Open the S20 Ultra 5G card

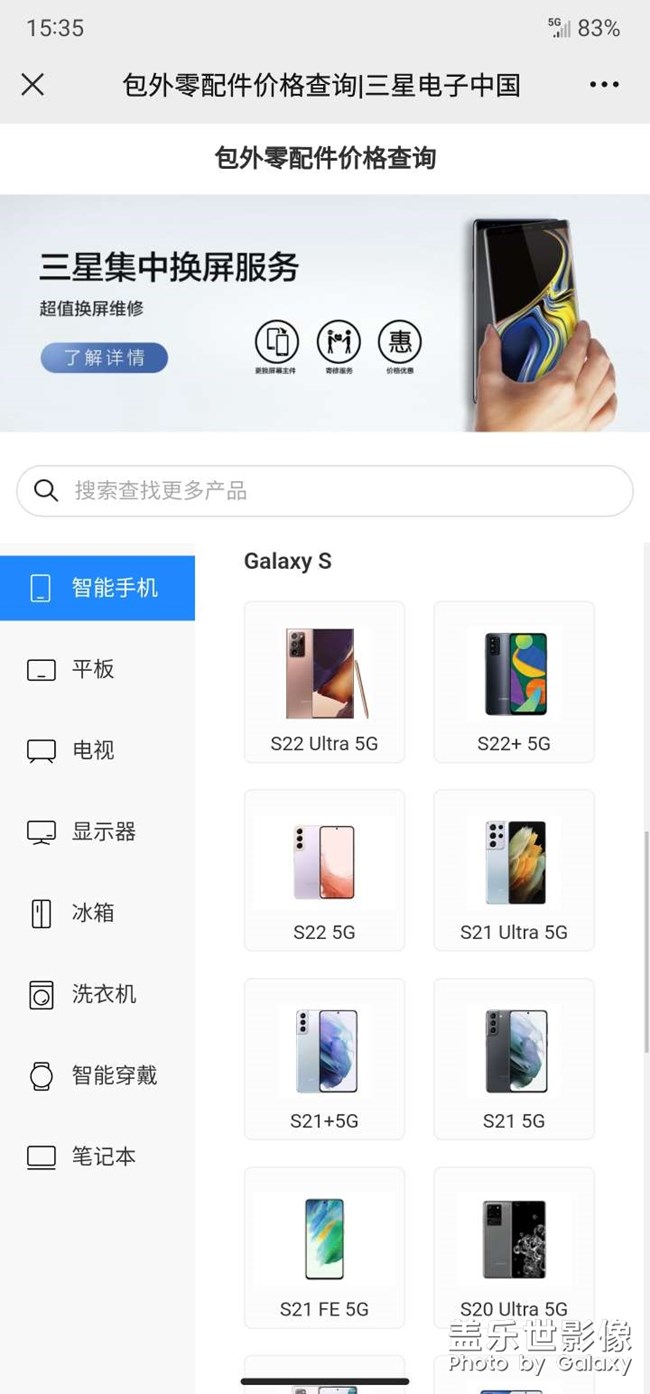pyautogui.click(x=514, y=1247)
